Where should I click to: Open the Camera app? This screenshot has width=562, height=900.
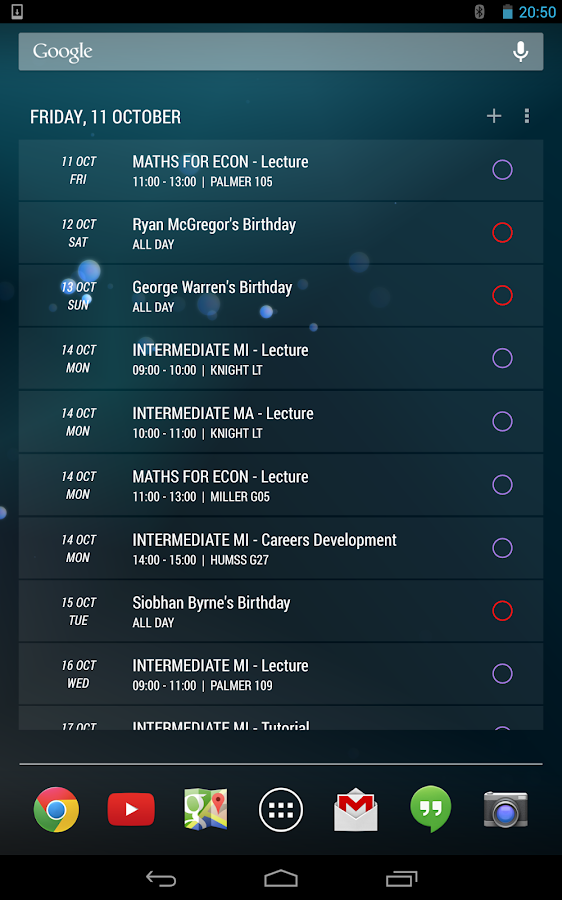coord(505,809)
